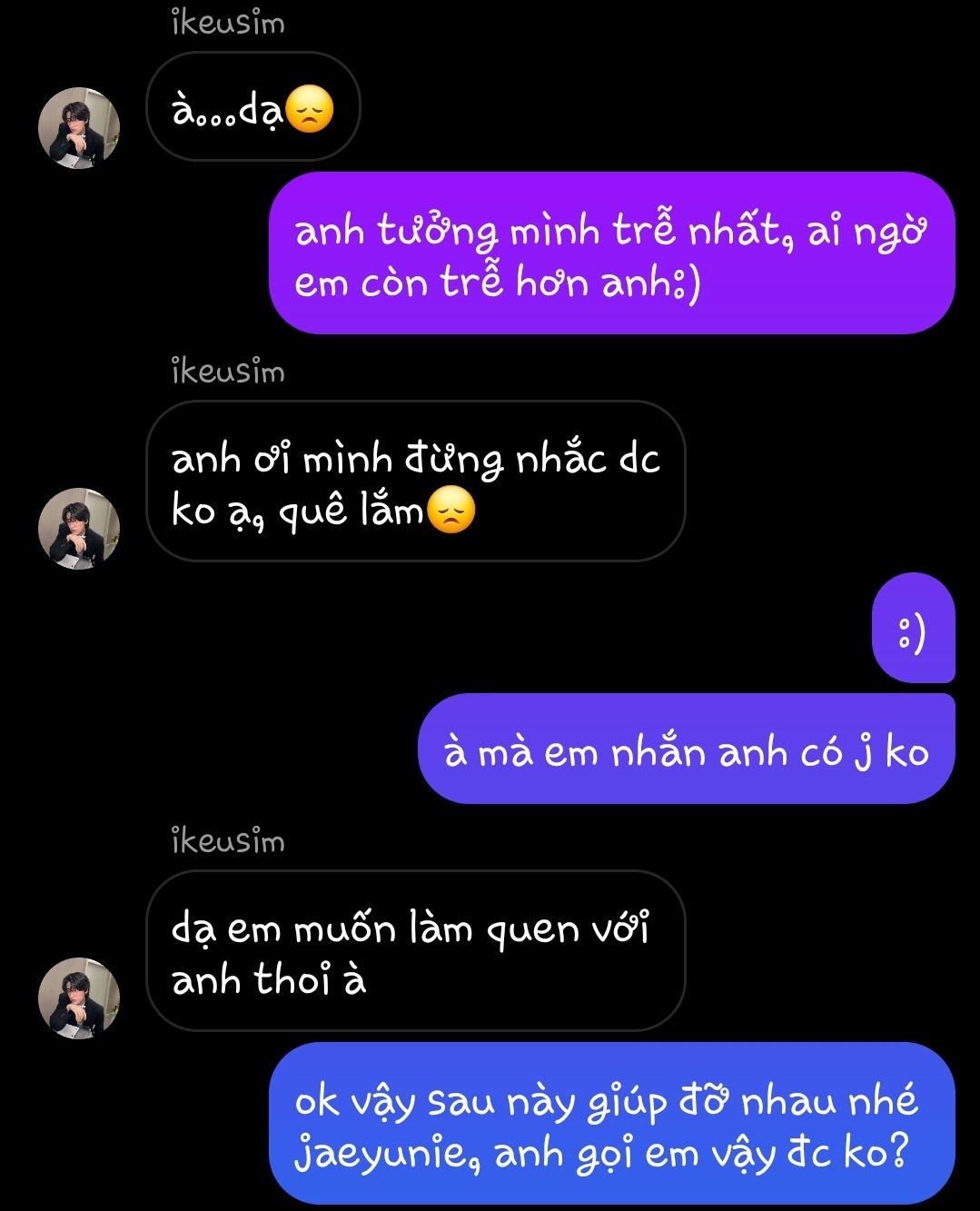Tap ikeusim's profile photo next to "quê lắm" message
980x1211 pixels.
pos(79,529)
